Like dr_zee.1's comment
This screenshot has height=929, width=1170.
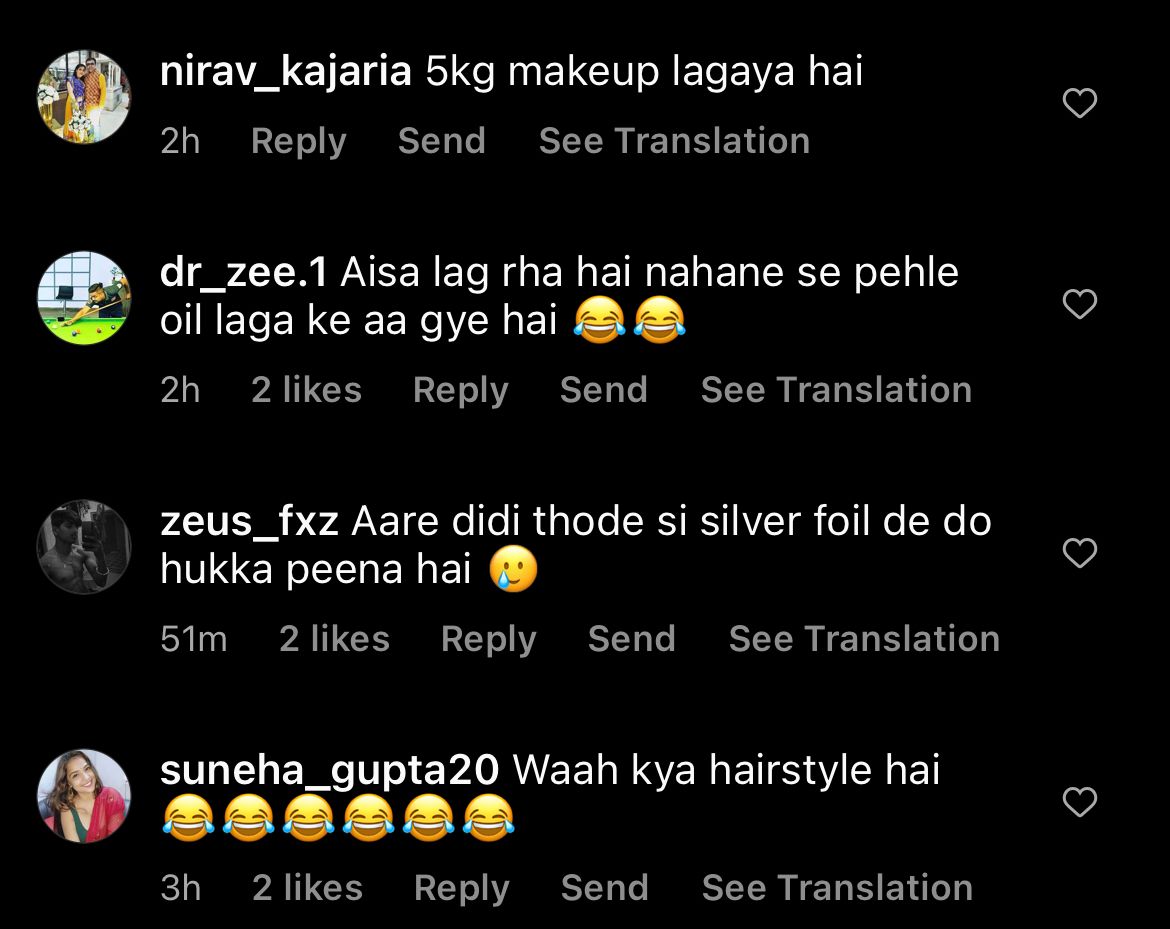tap(1079, 303)
